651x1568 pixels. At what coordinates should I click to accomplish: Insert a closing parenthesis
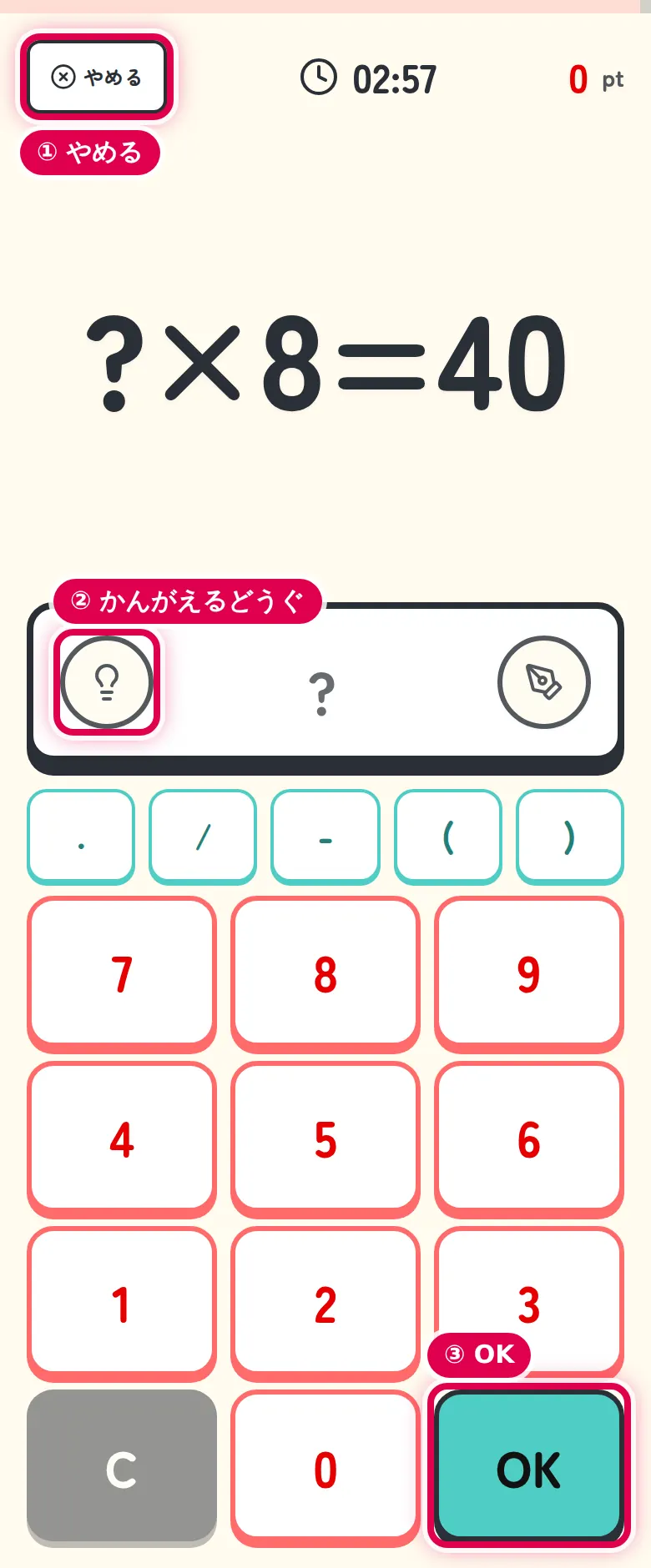(570, 837)
